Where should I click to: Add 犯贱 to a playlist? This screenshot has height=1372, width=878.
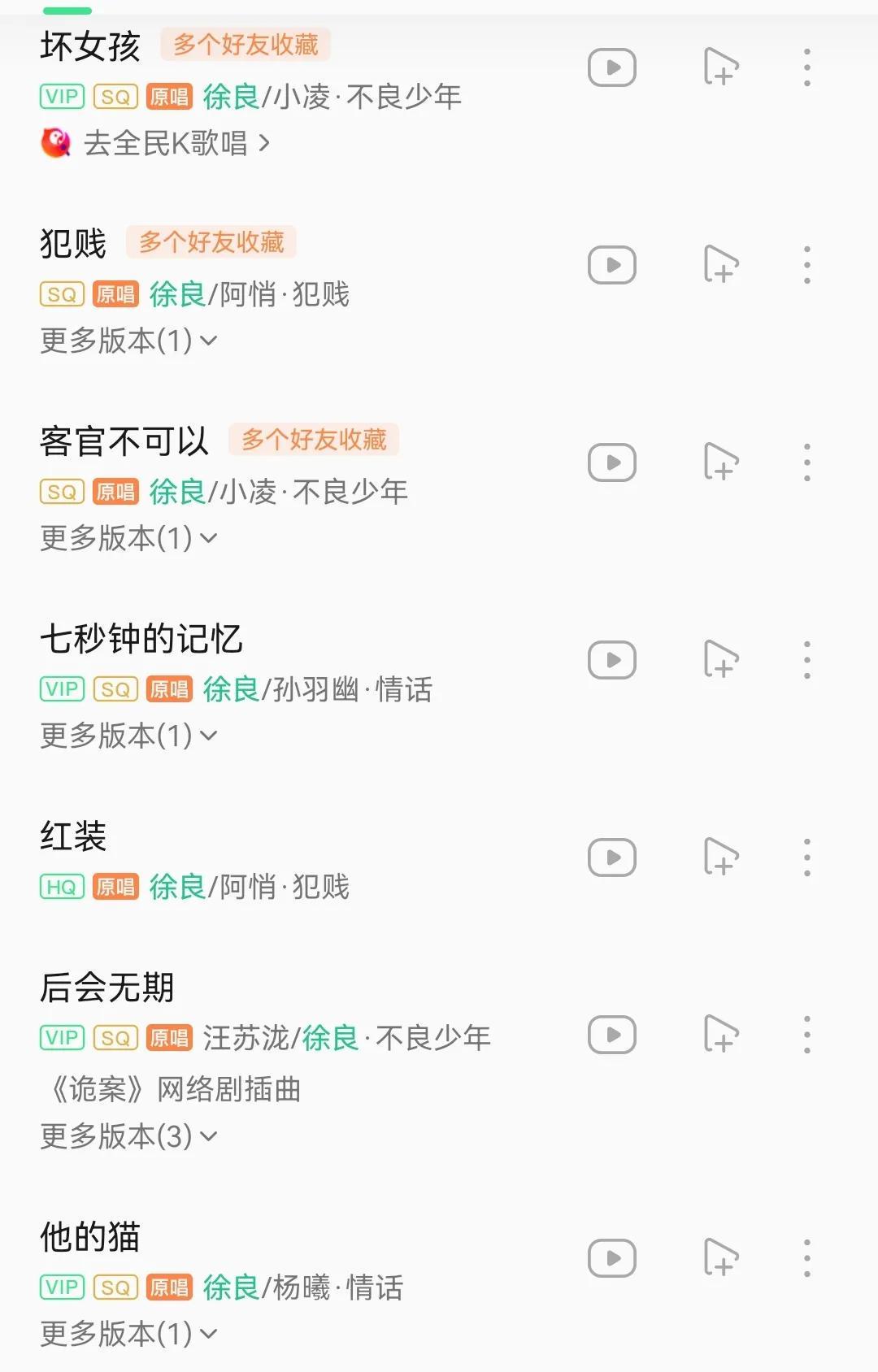(720, 265)
